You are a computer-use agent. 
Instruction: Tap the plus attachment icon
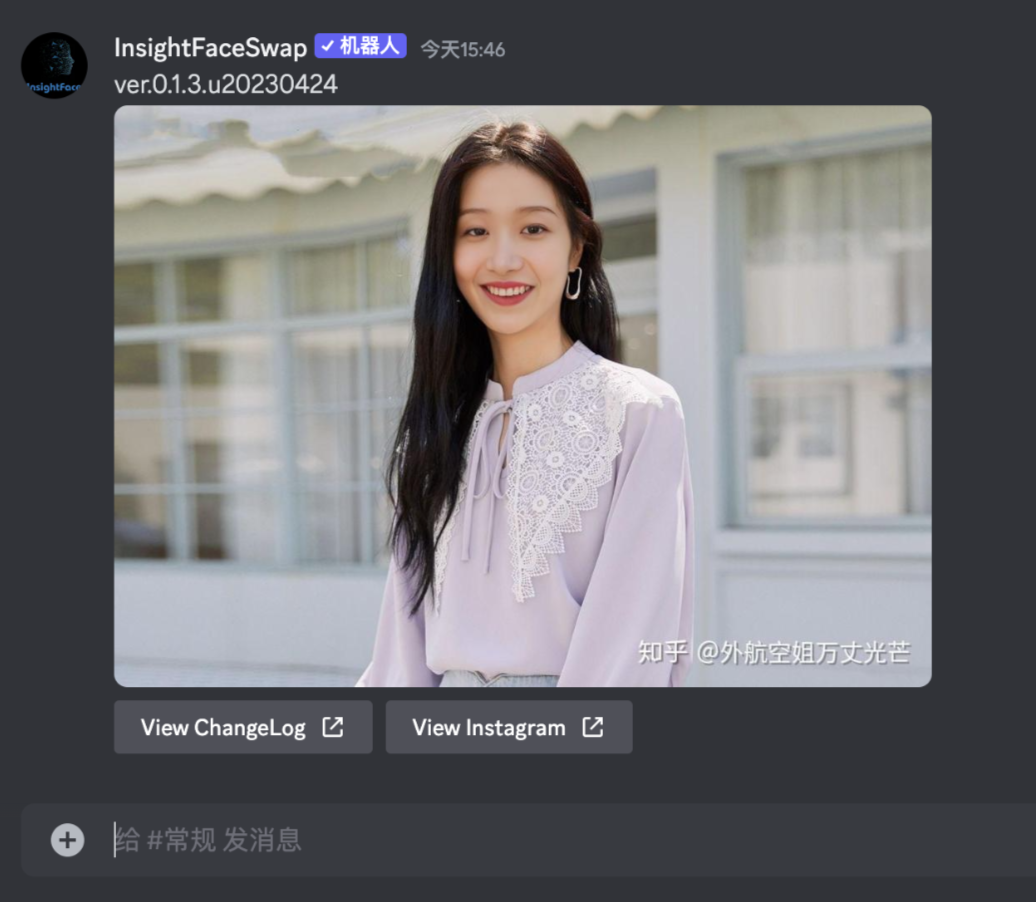(67, 839)
